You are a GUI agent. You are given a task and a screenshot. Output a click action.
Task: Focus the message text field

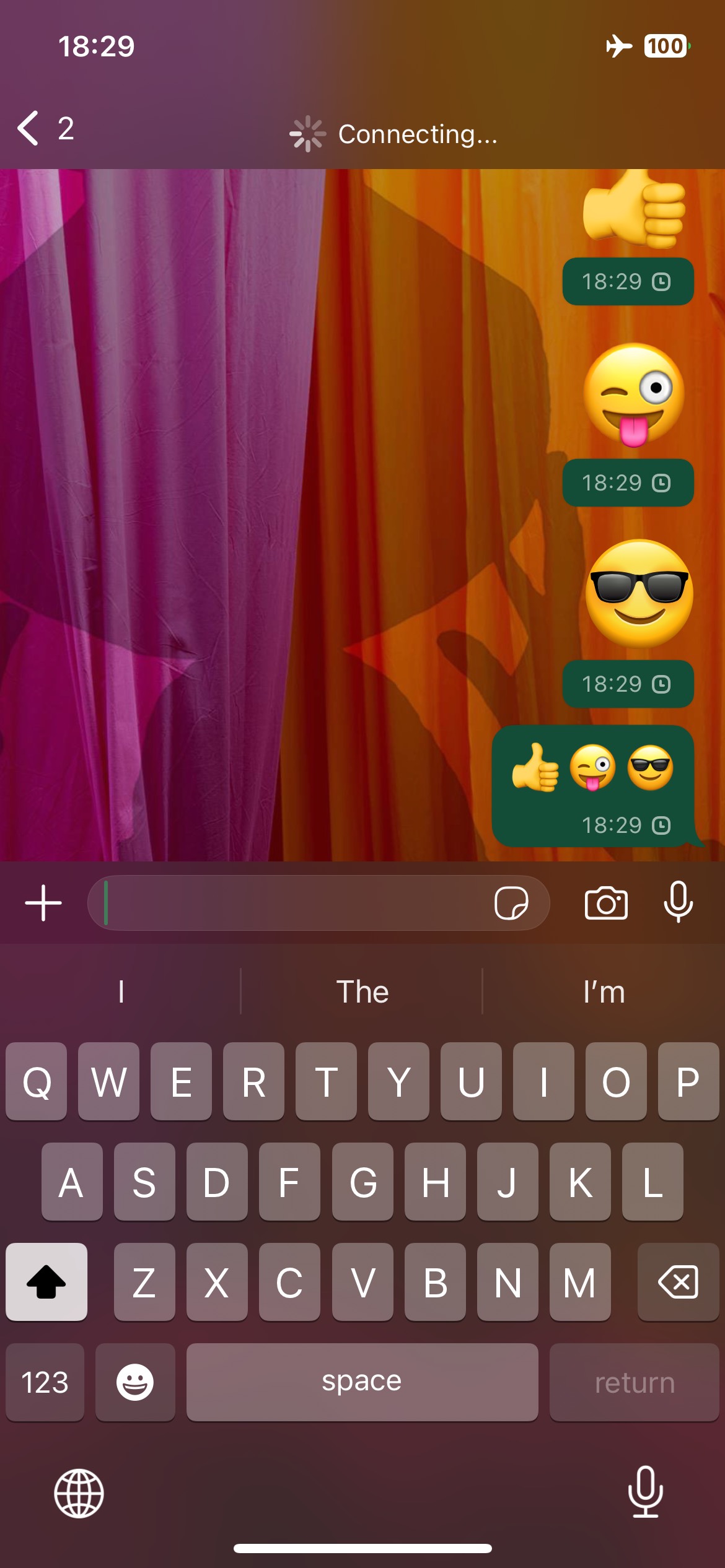click(x=291, y=903)
